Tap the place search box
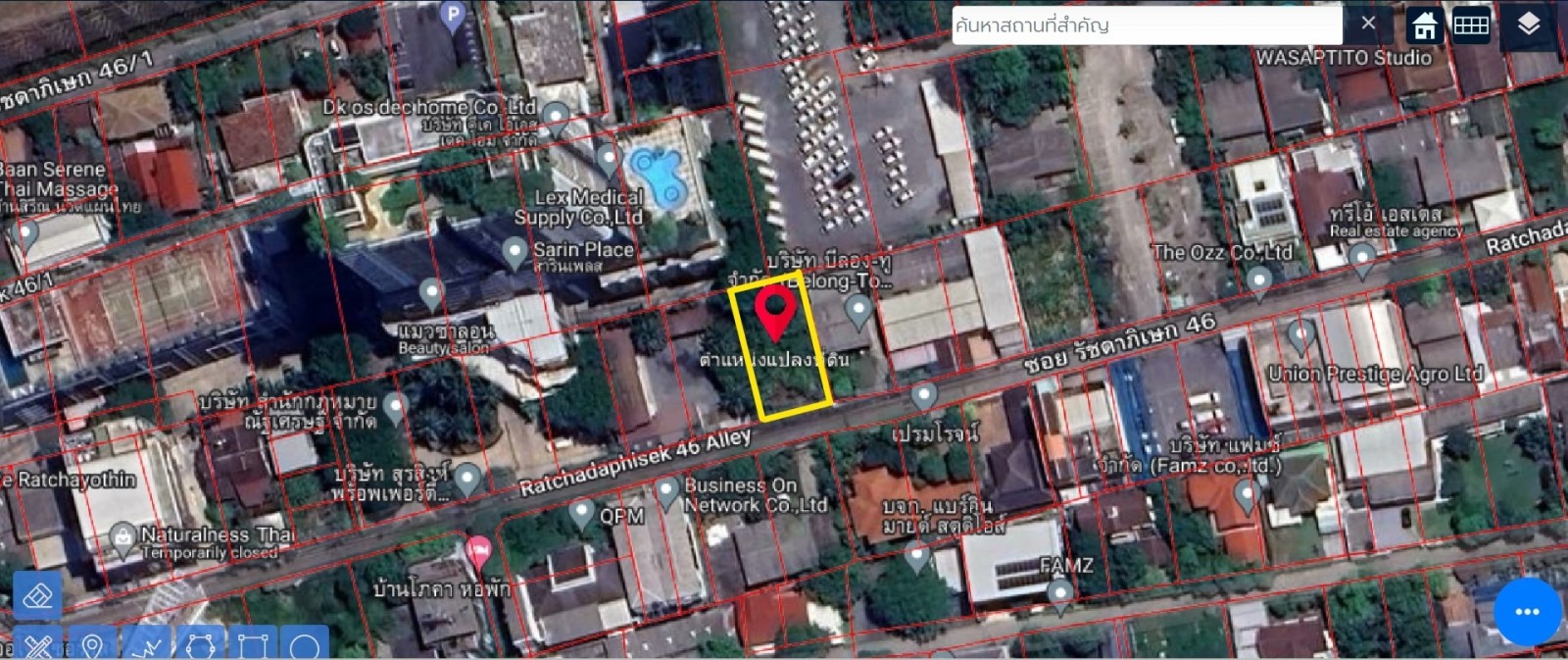This screenshot has width=1568, height=660. tap(1147, 25)
